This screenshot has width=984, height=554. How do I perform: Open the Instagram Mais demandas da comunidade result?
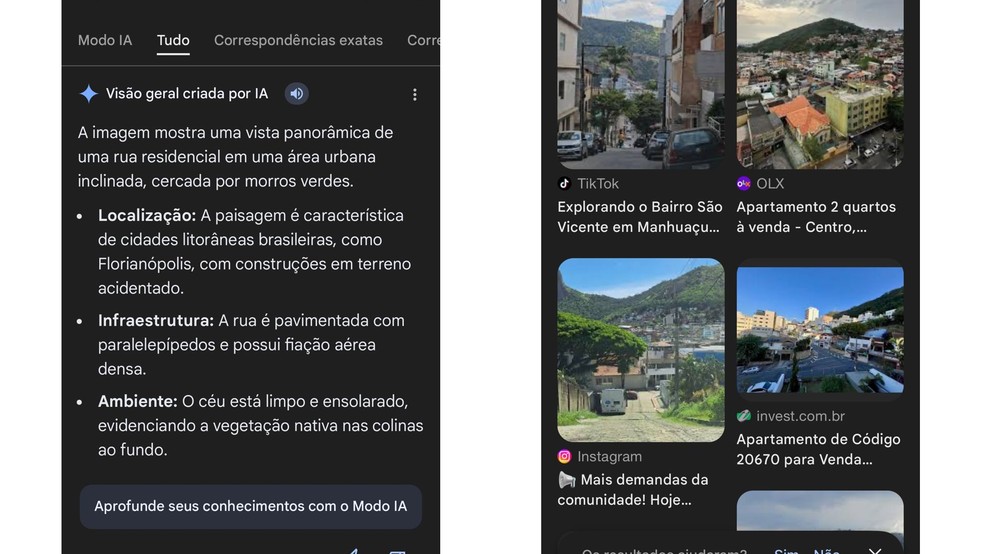[640, 350]
